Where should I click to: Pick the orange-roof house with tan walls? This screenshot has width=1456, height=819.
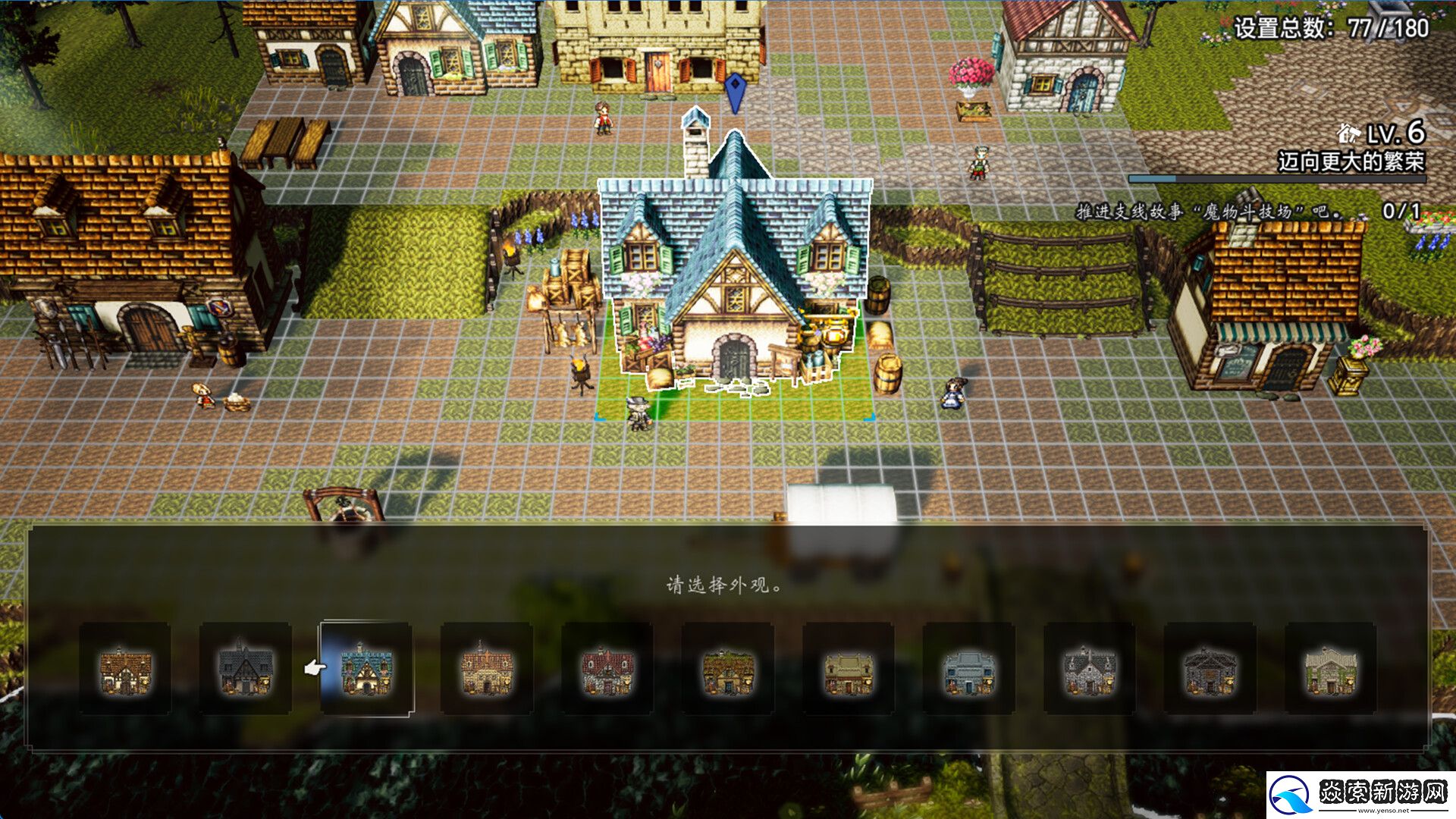pos(486,670)
